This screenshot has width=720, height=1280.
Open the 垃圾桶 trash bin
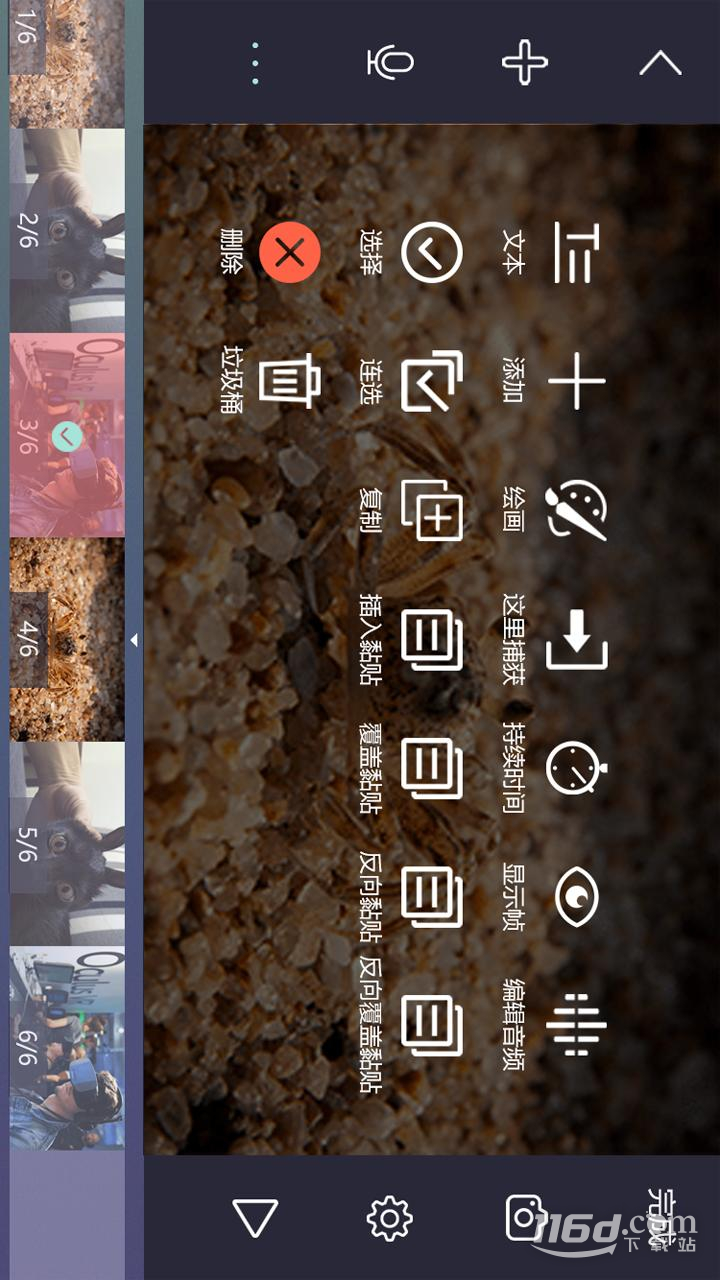click(290, 381)
